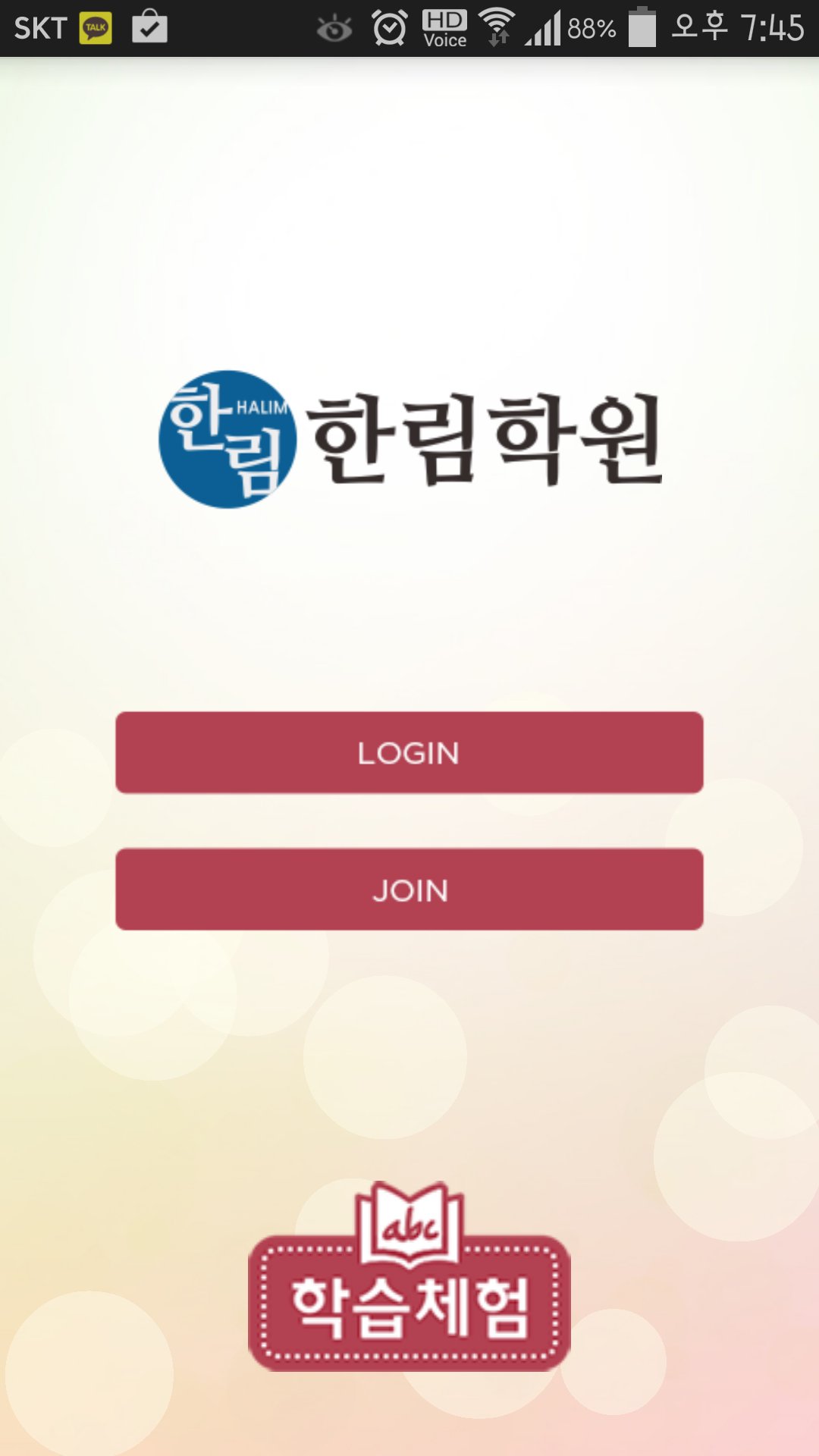Tap the JOIN button
819x1456 pixels.
(409, 890)
